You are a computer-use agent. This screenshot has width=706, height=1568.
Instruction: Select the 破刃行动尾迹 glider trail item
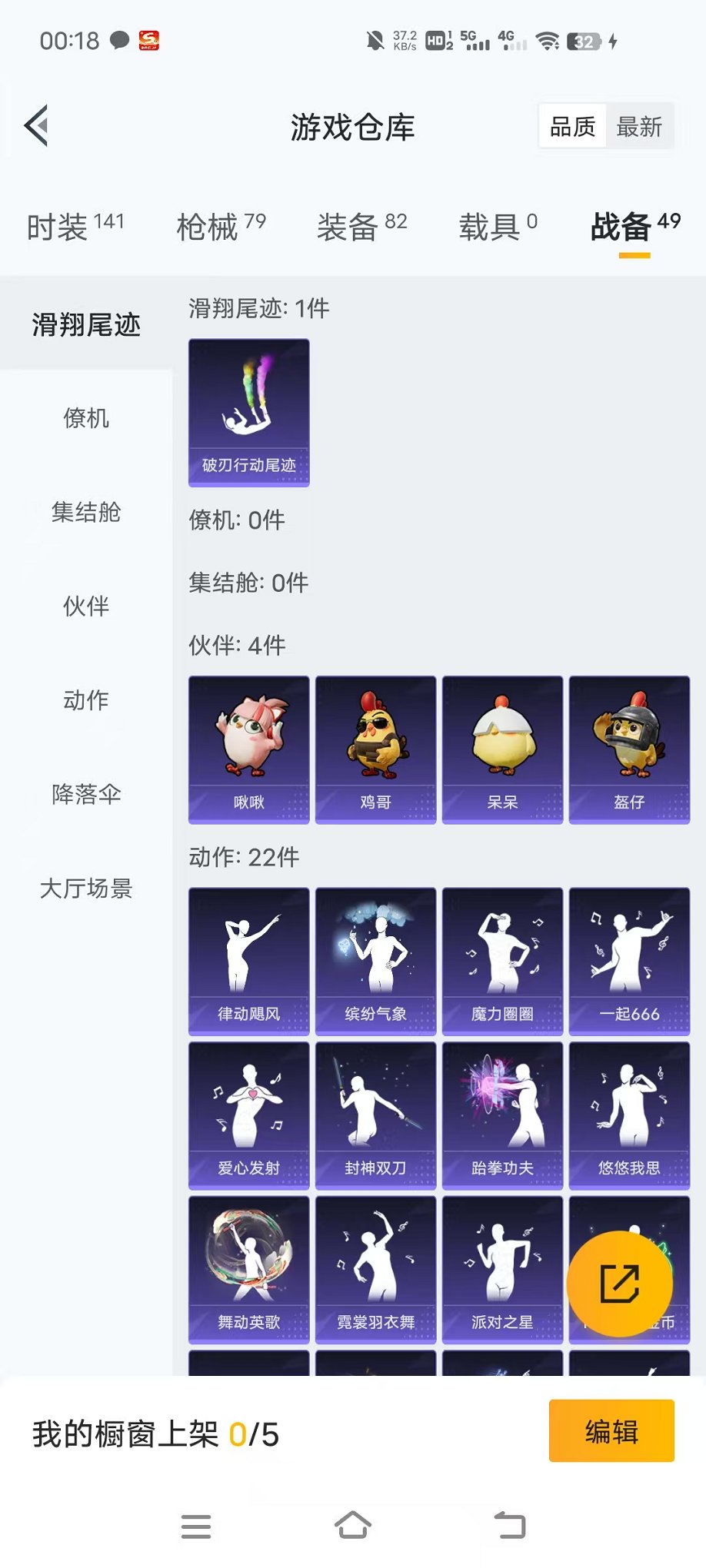click(248, 412)
